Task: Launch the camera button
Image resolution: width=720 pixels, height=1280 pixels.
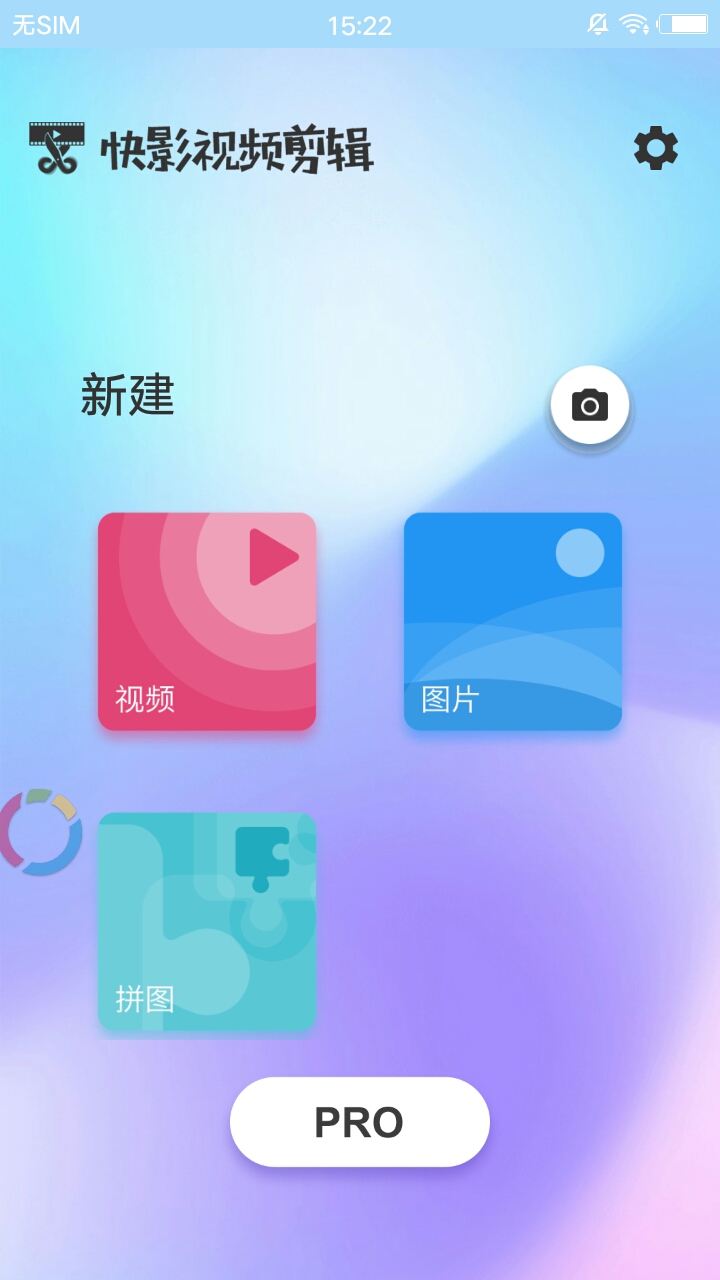Action: click(x=590, y=405)
